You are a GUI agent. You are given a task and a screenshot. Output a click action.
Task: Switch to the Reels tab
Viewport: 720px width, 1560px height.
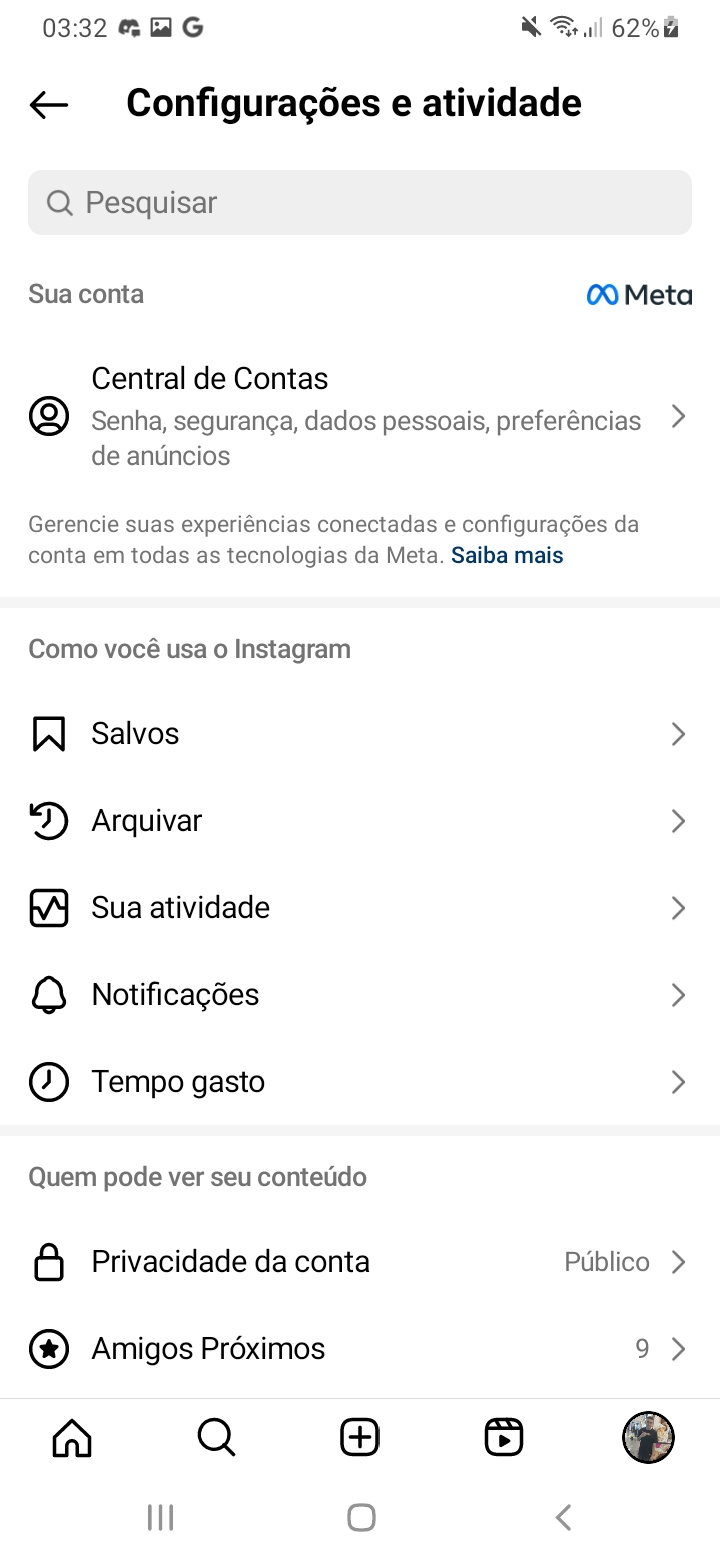(x=504, y=1438)
